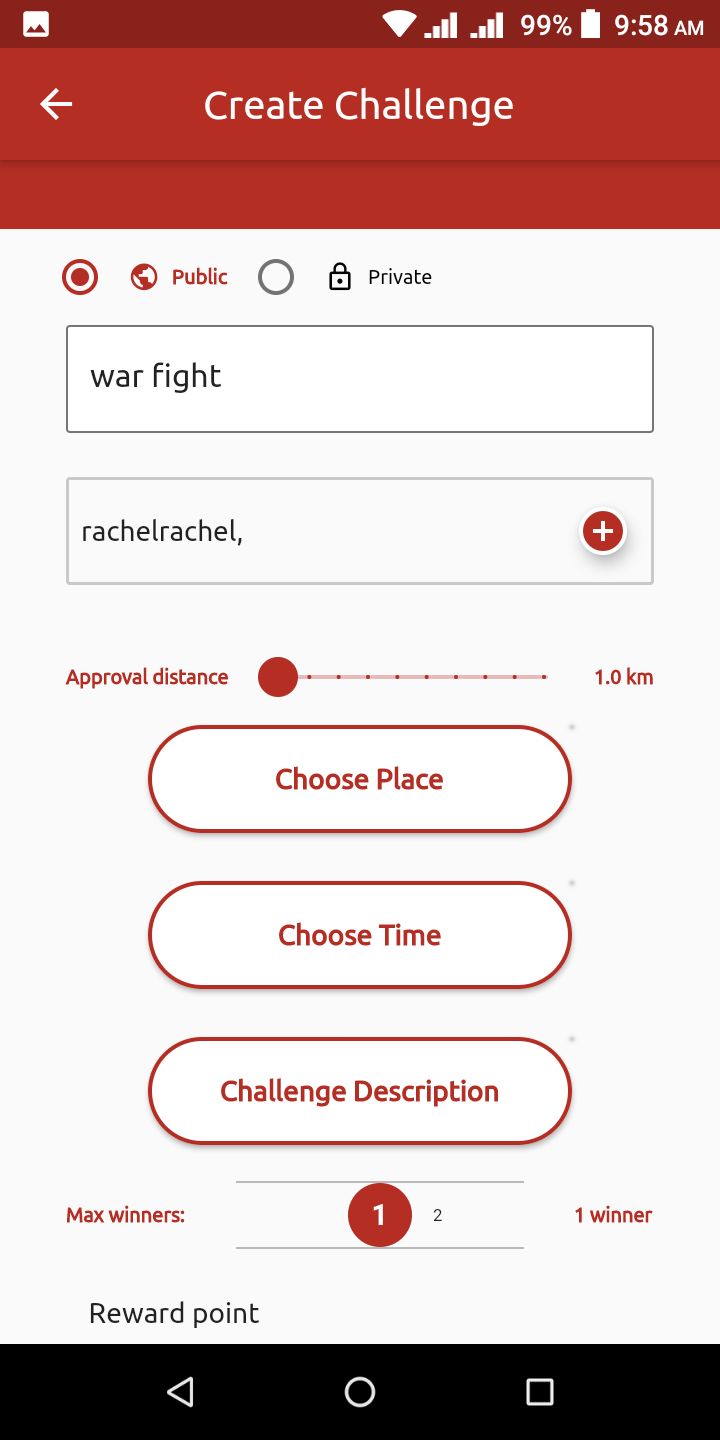
Task: Select the Private radio button
Action: [x=276, y=277]
